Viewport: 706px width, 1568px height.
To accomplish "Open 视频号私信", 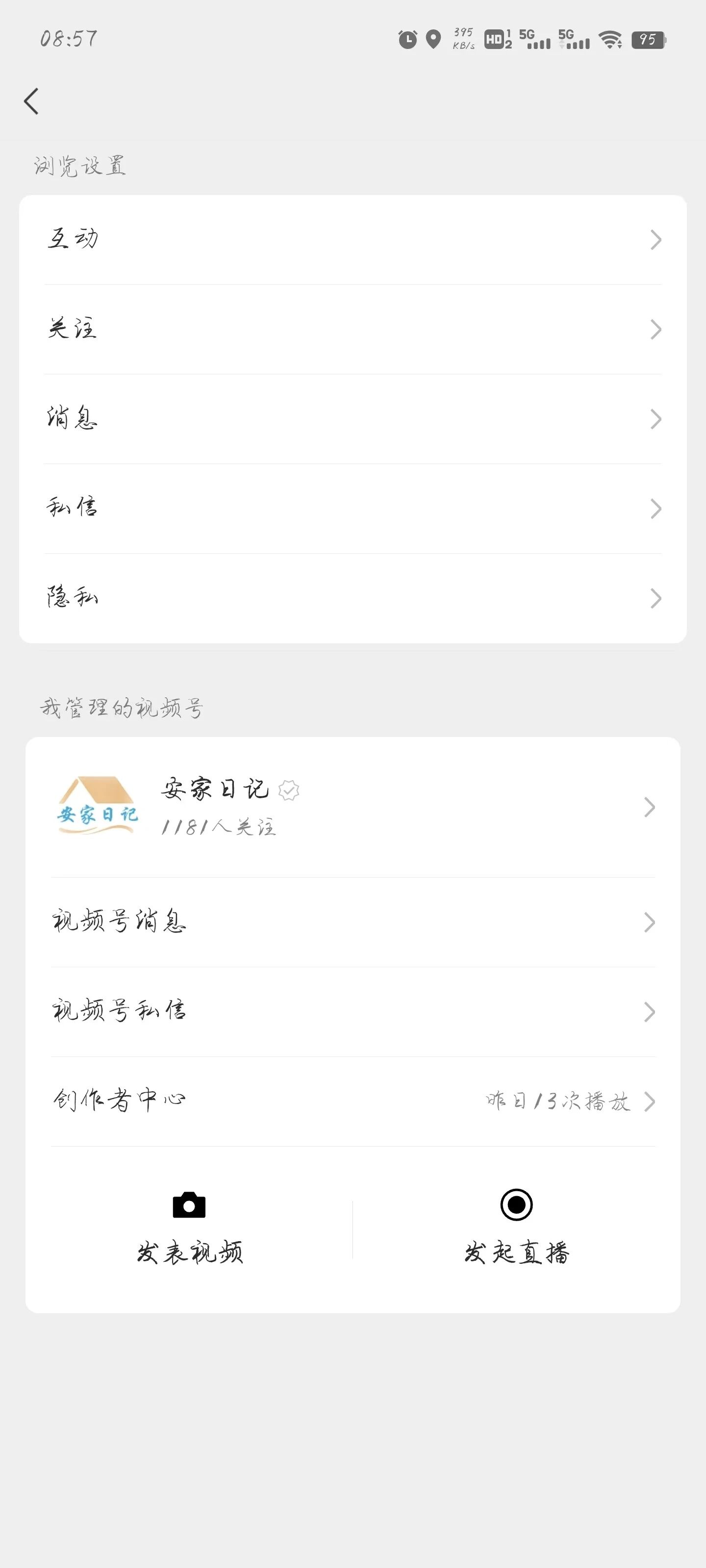I will click(353, 1012).
